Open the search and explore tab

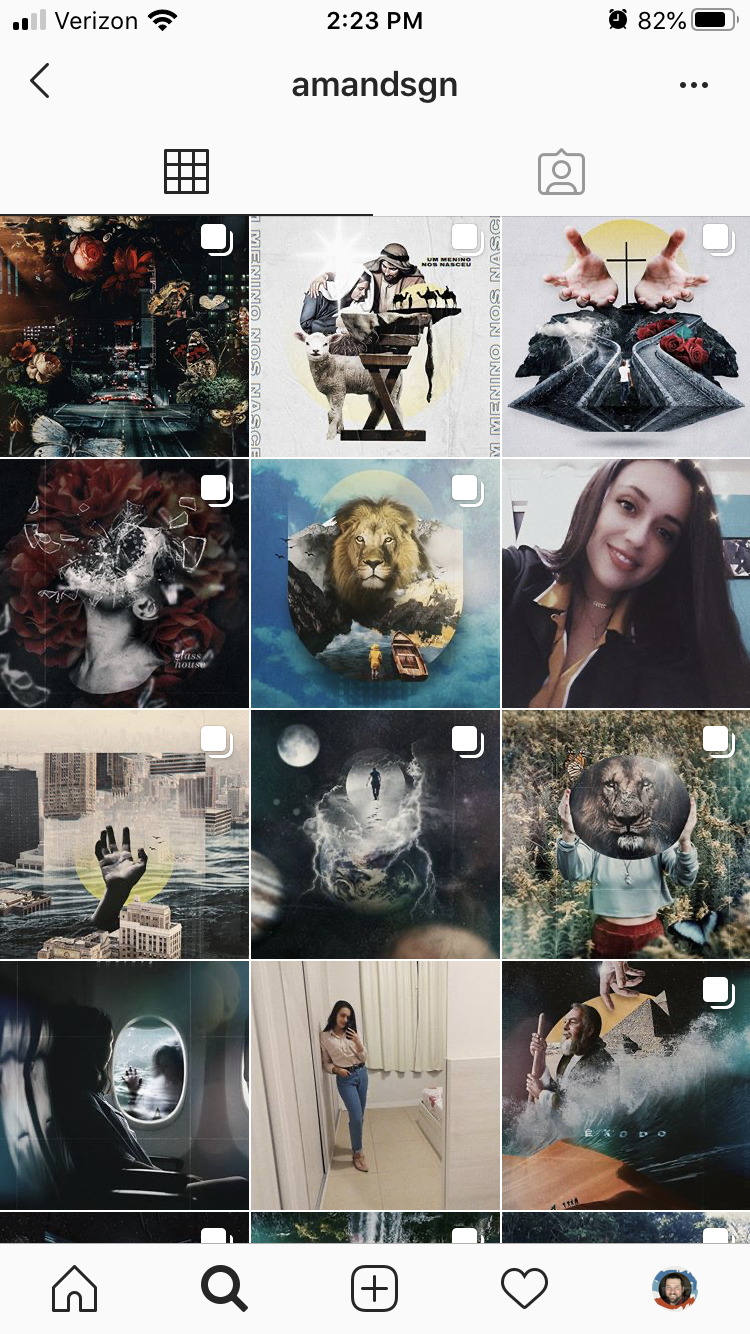224,1289
